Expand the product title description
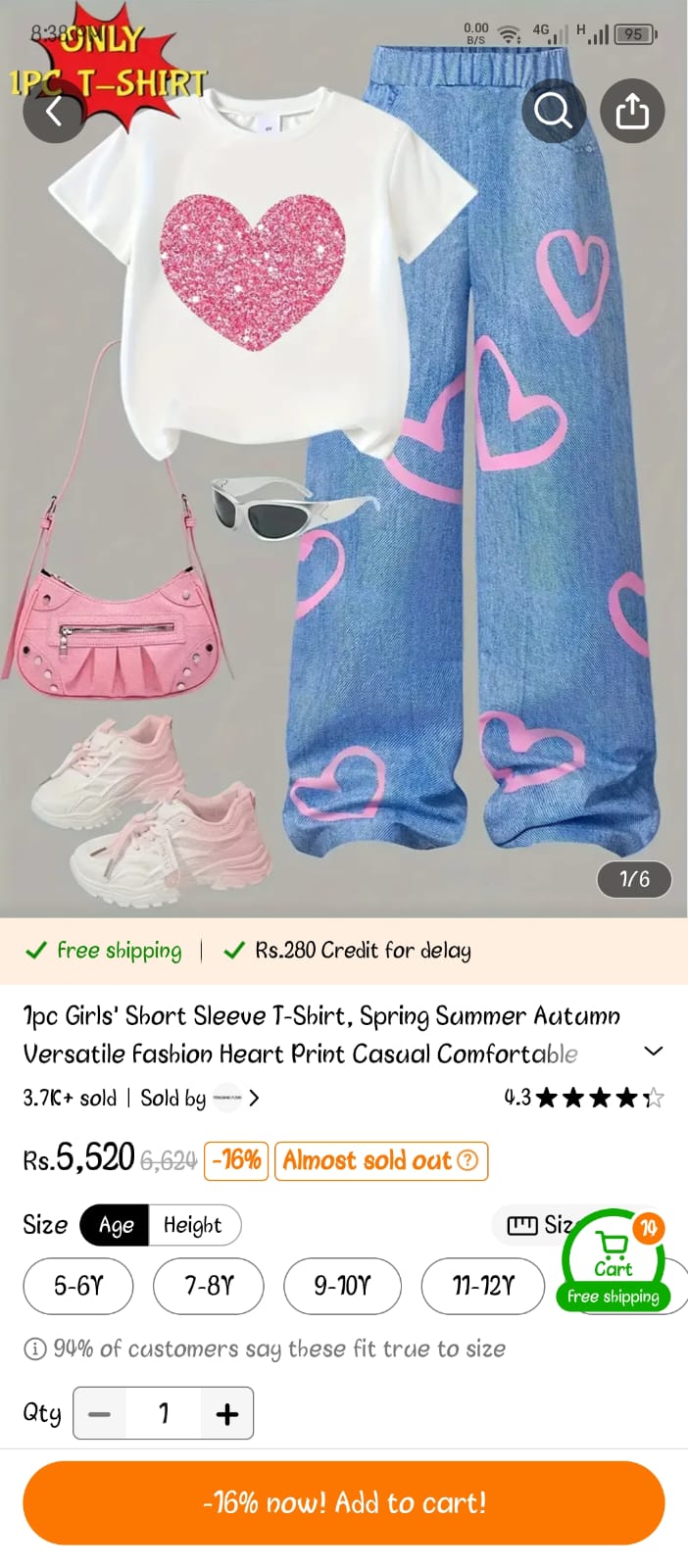The image size is (688, 1568). [653, 1051]
